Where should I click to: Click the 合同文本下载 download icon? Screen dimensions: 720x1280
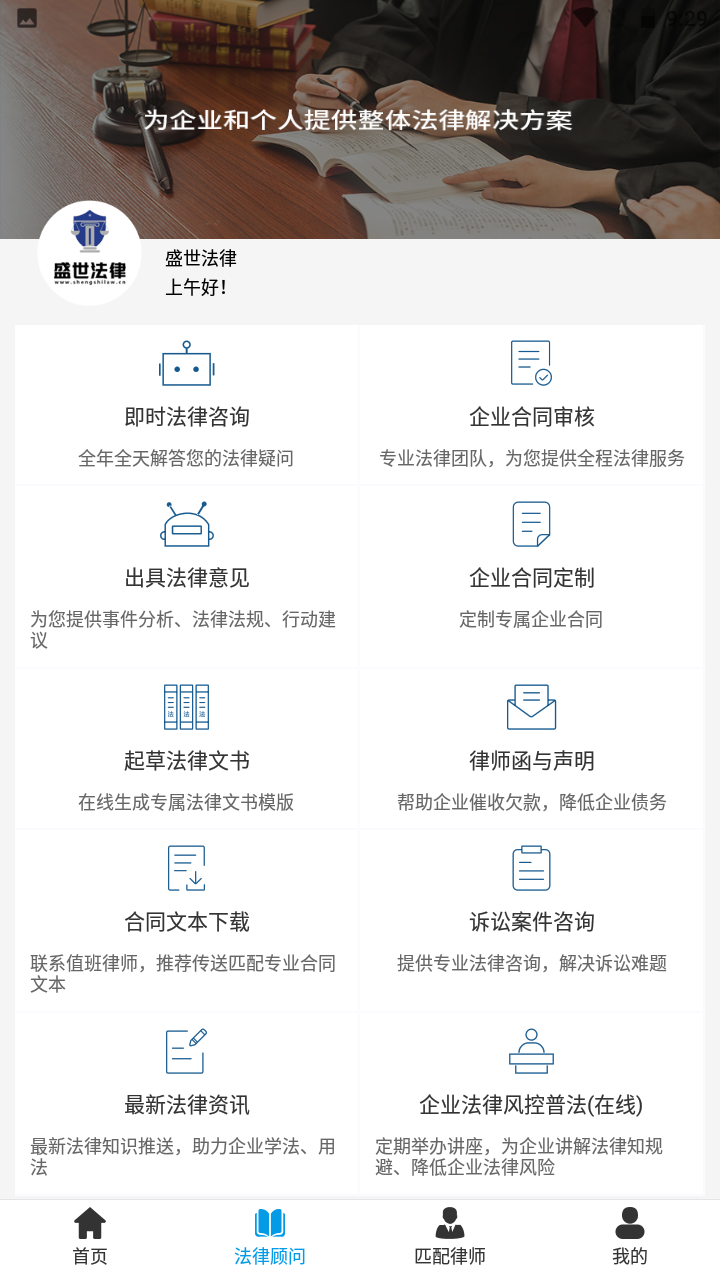pyautogui.click(x=186, y=866)
